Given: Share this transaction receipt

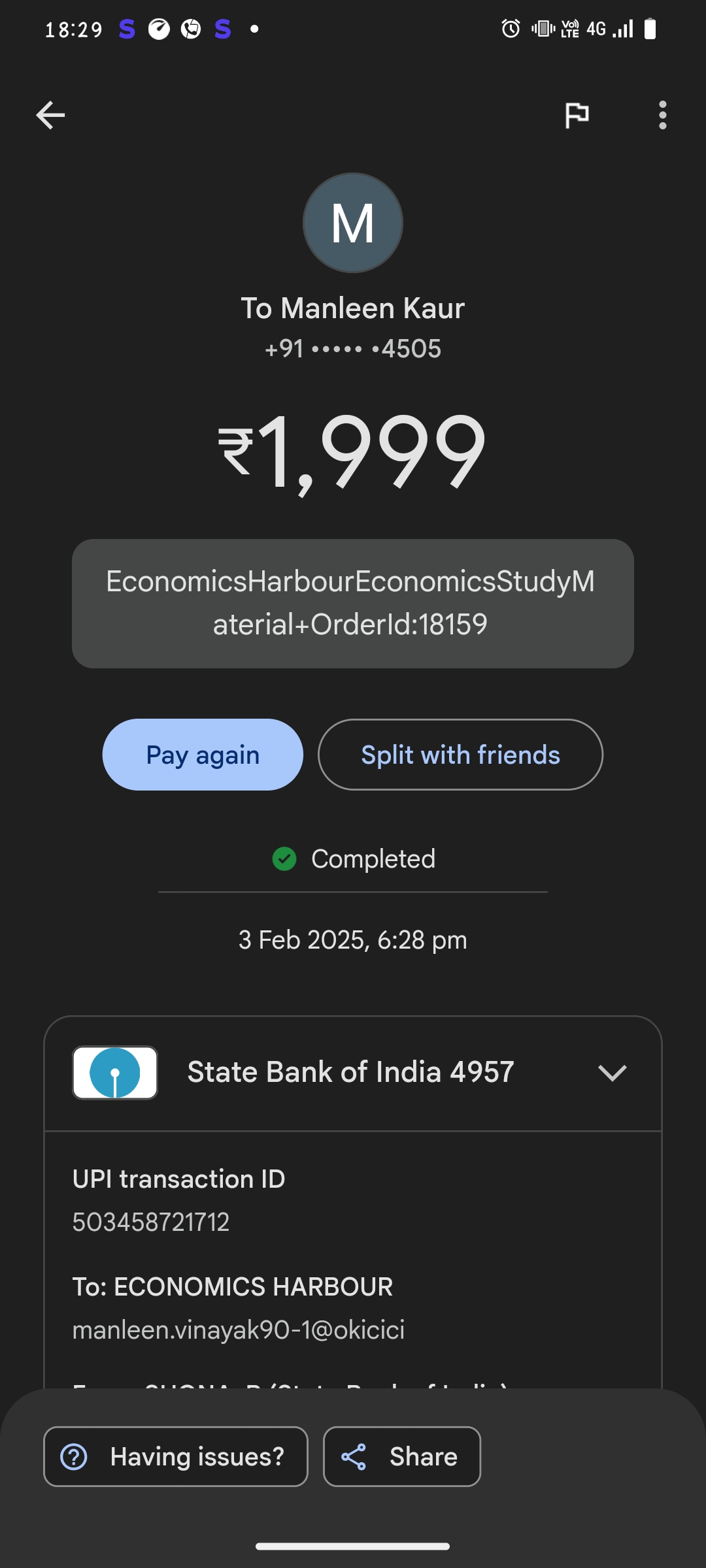Looking at the screenshot, I should tap(402, 1457).
